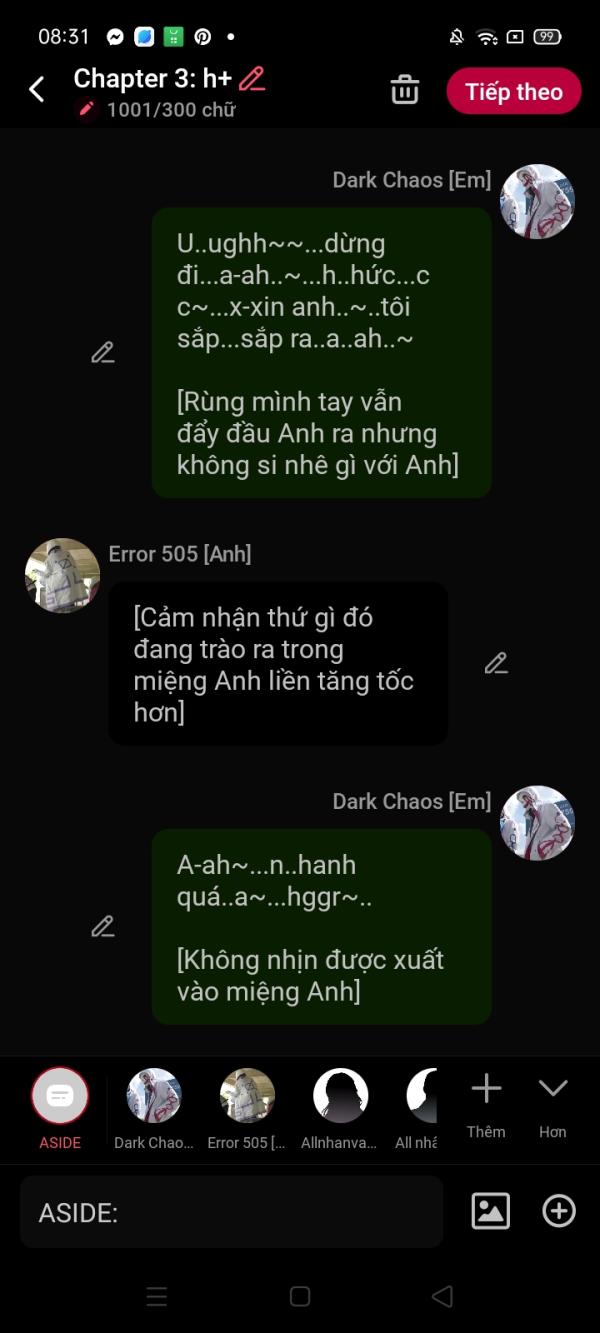Viewport: 600px width, 1333px height.
Task: Open the system recent apps button
Action: (x=157, y=1297)
